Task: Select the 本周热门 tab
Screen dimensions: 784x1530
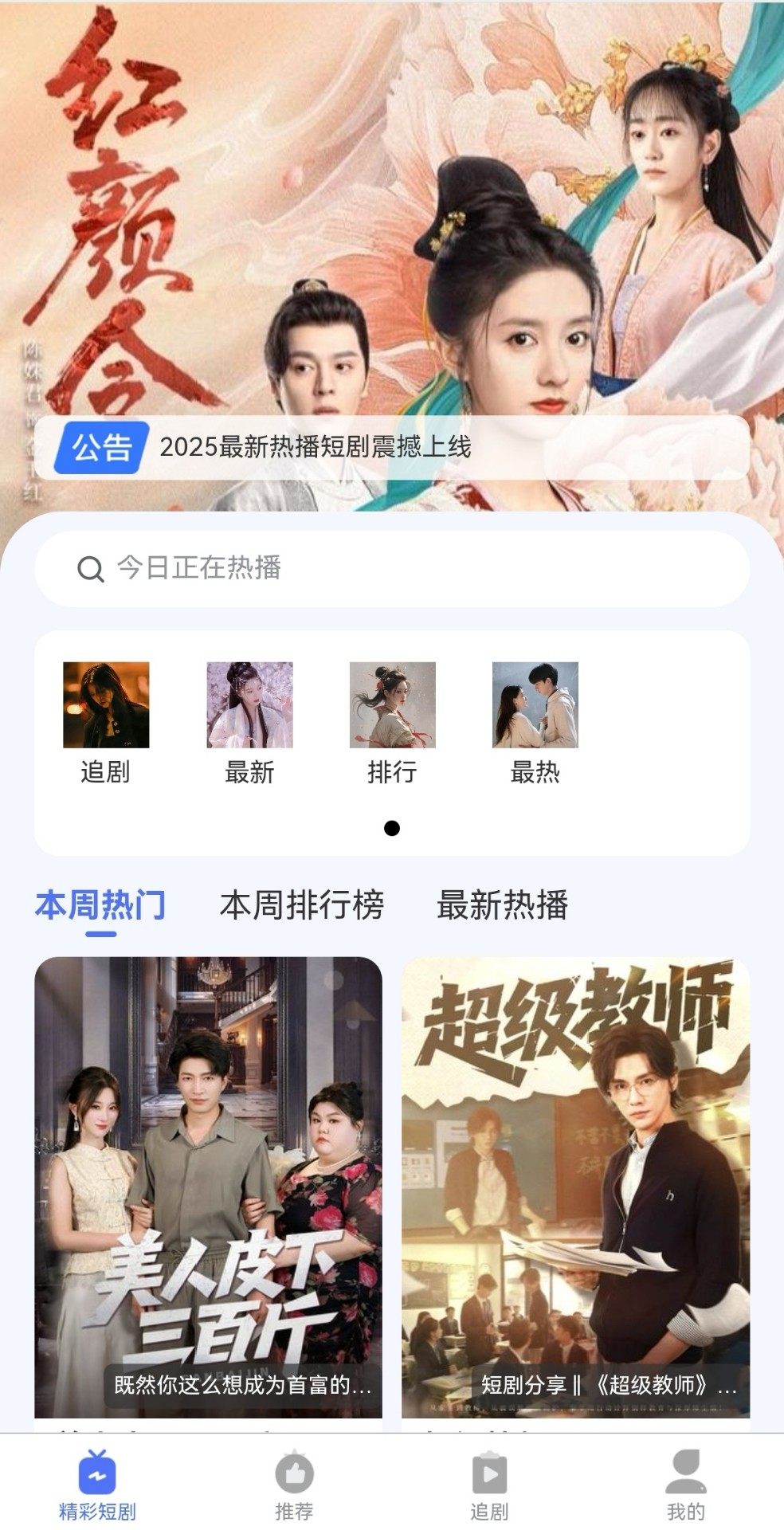Action: click(x=100, y=905)
